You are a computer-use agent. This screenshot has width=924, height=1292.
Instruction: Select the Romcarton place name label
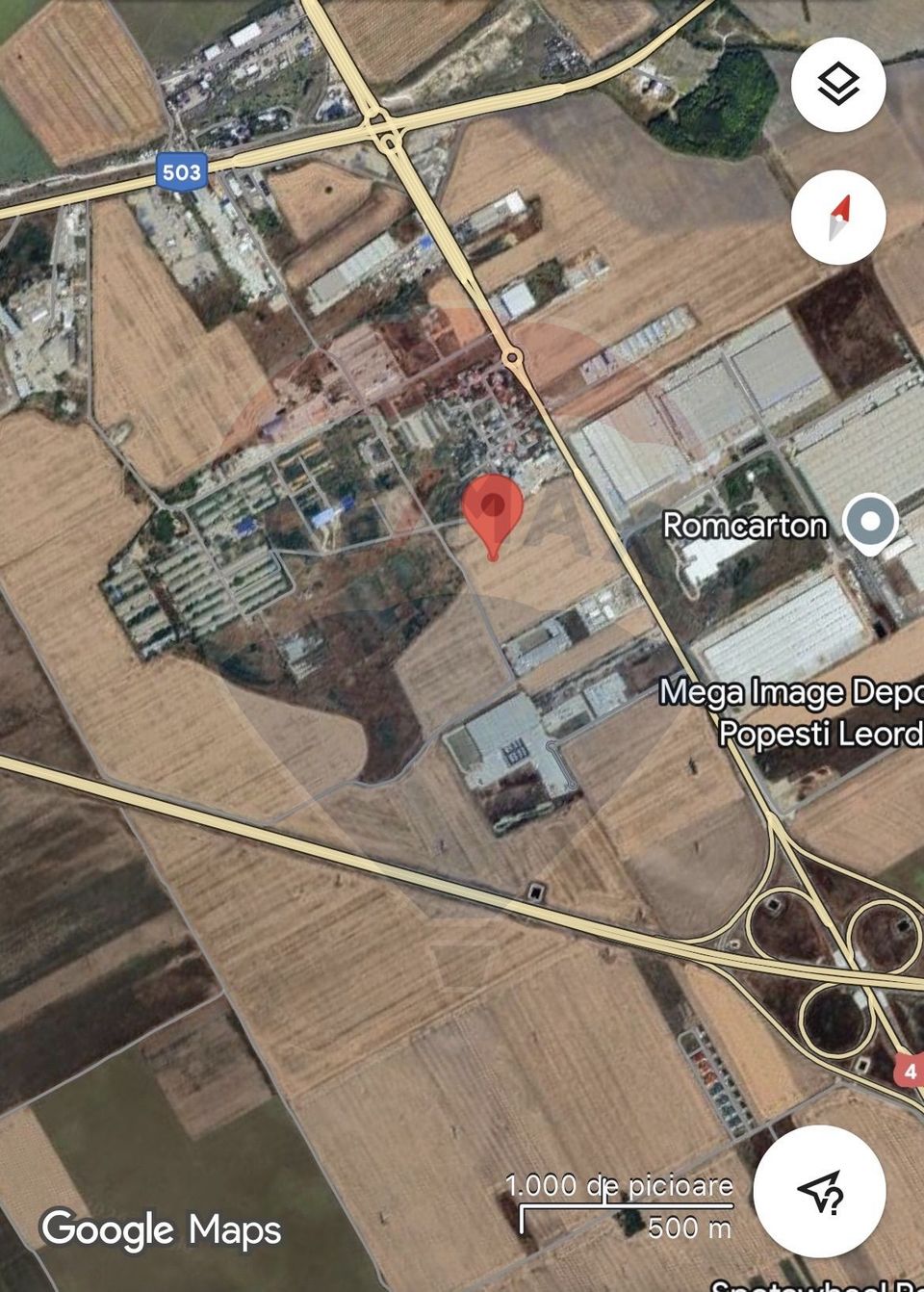pos(745,526)
